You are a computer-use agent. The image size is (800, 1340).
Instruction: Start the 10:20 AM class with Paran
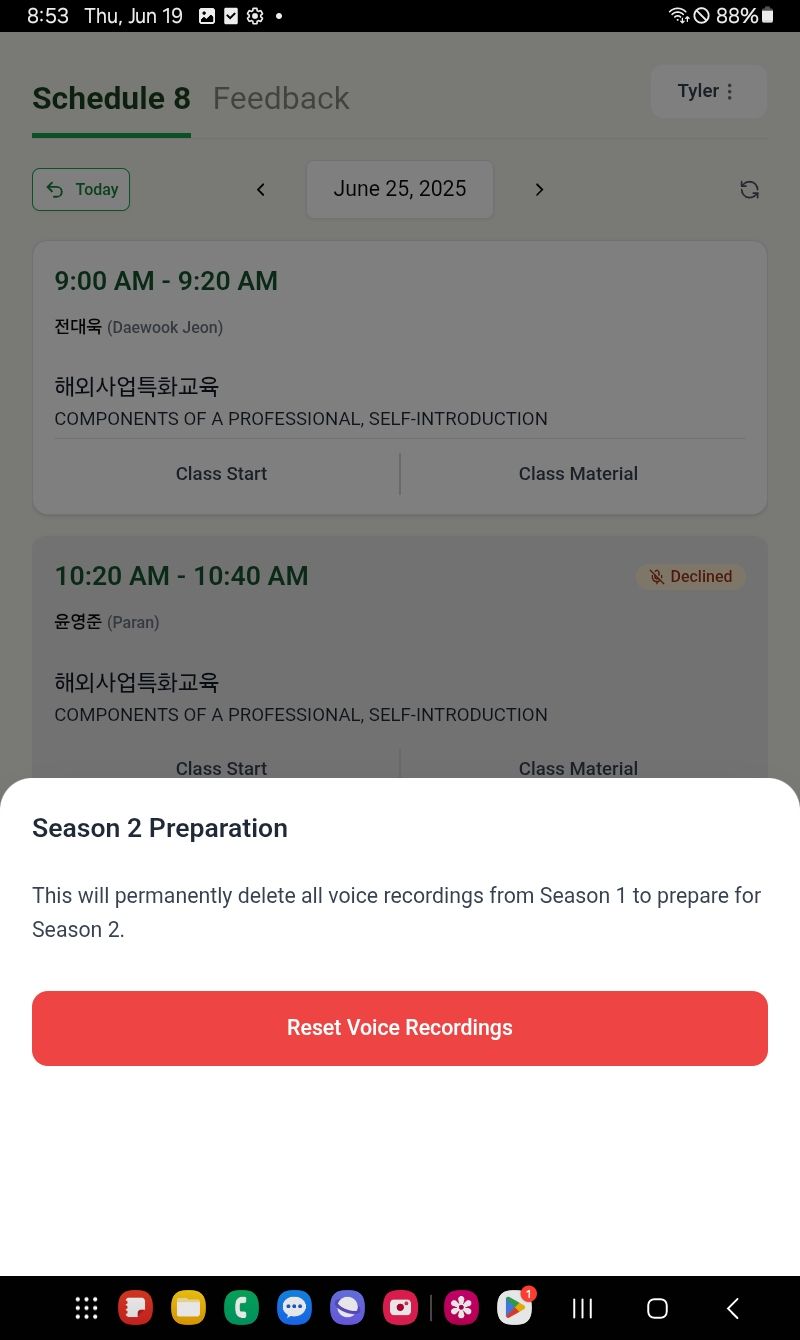point(221,767)
